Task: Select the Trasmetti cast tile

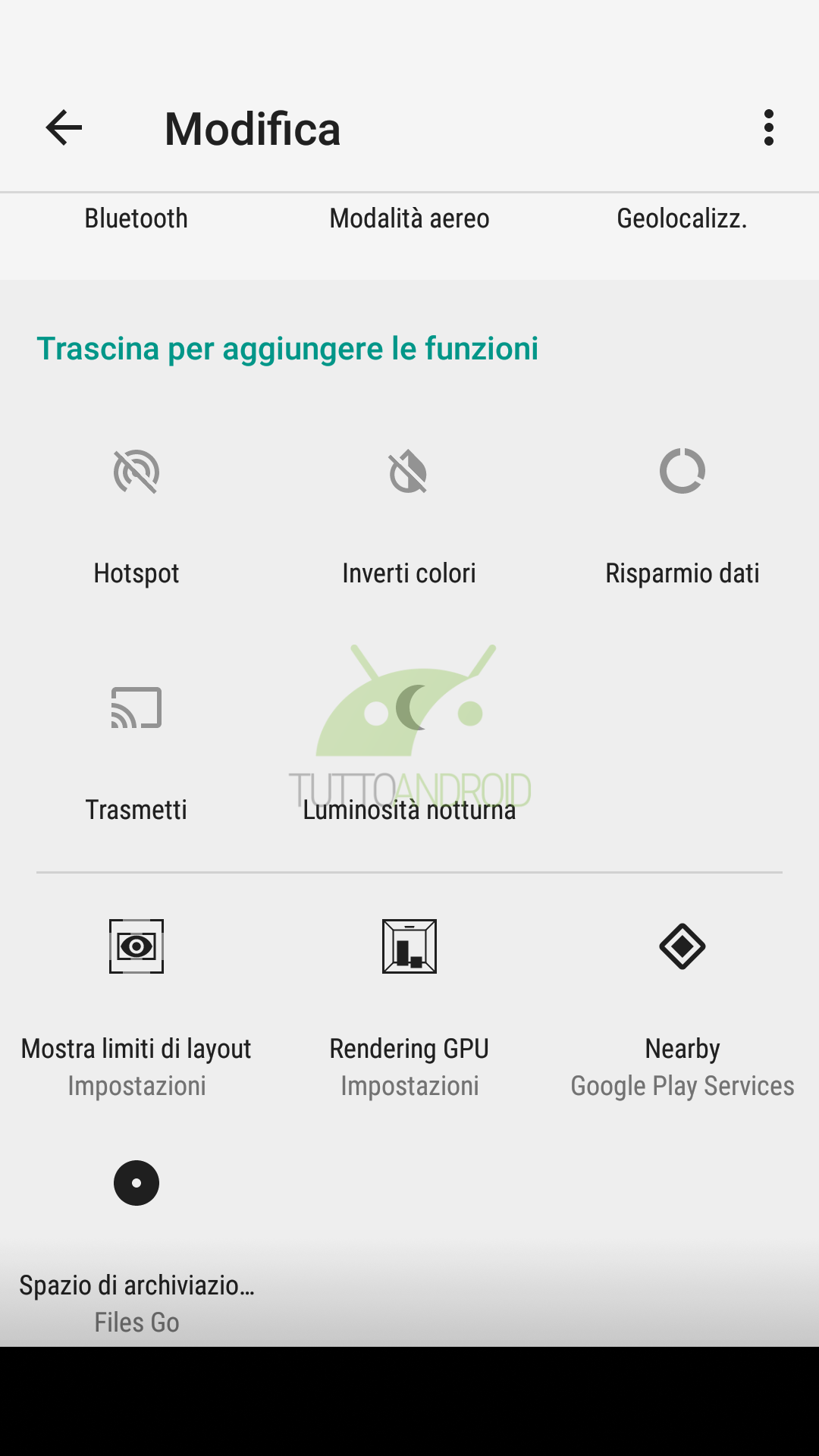Action: pyautogui.click(x=136, y=752)
